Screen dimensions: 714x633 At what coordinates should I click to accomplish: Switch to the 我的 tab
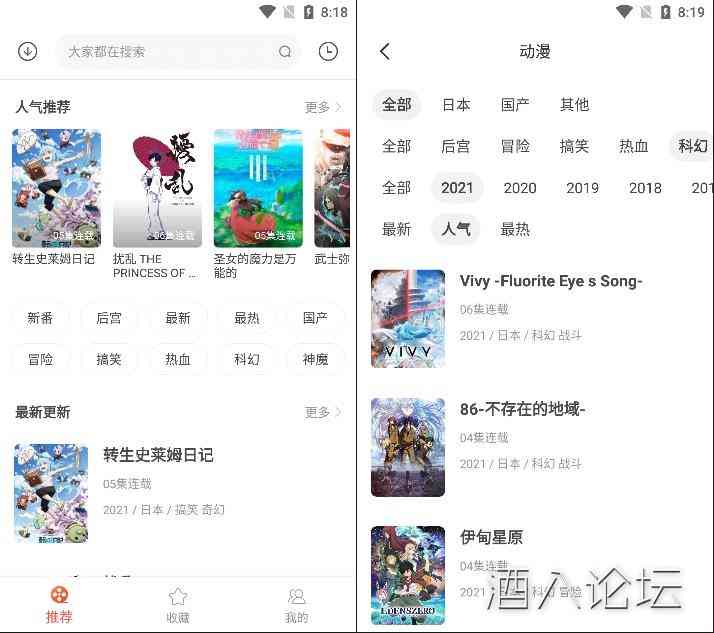[x=297, y=605]
